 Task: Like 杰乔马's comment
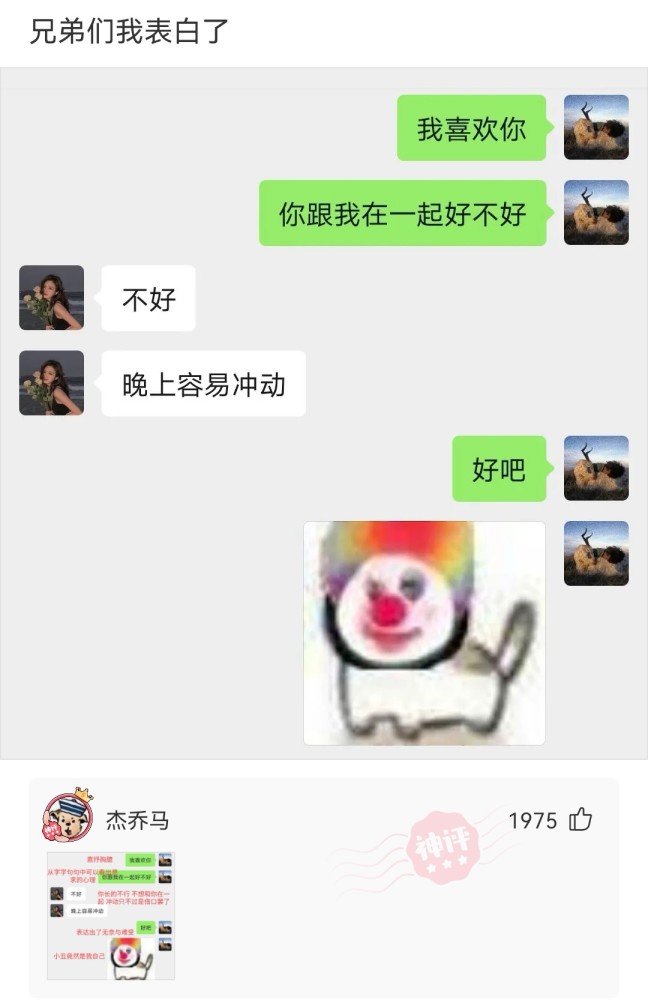[x=580, y=820]
